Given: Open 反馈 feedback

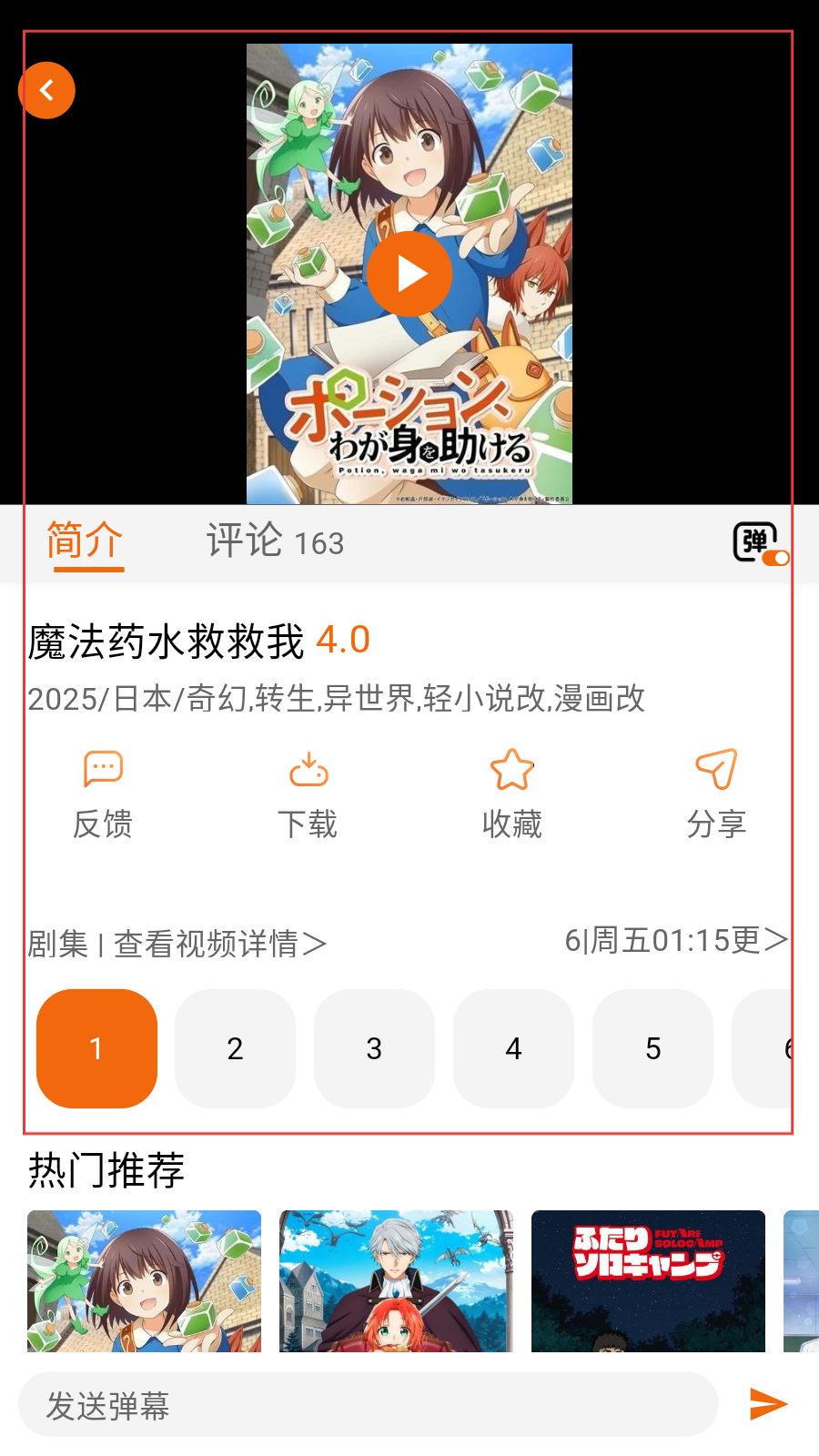Looking at the screenshot, I should (103, 794).
